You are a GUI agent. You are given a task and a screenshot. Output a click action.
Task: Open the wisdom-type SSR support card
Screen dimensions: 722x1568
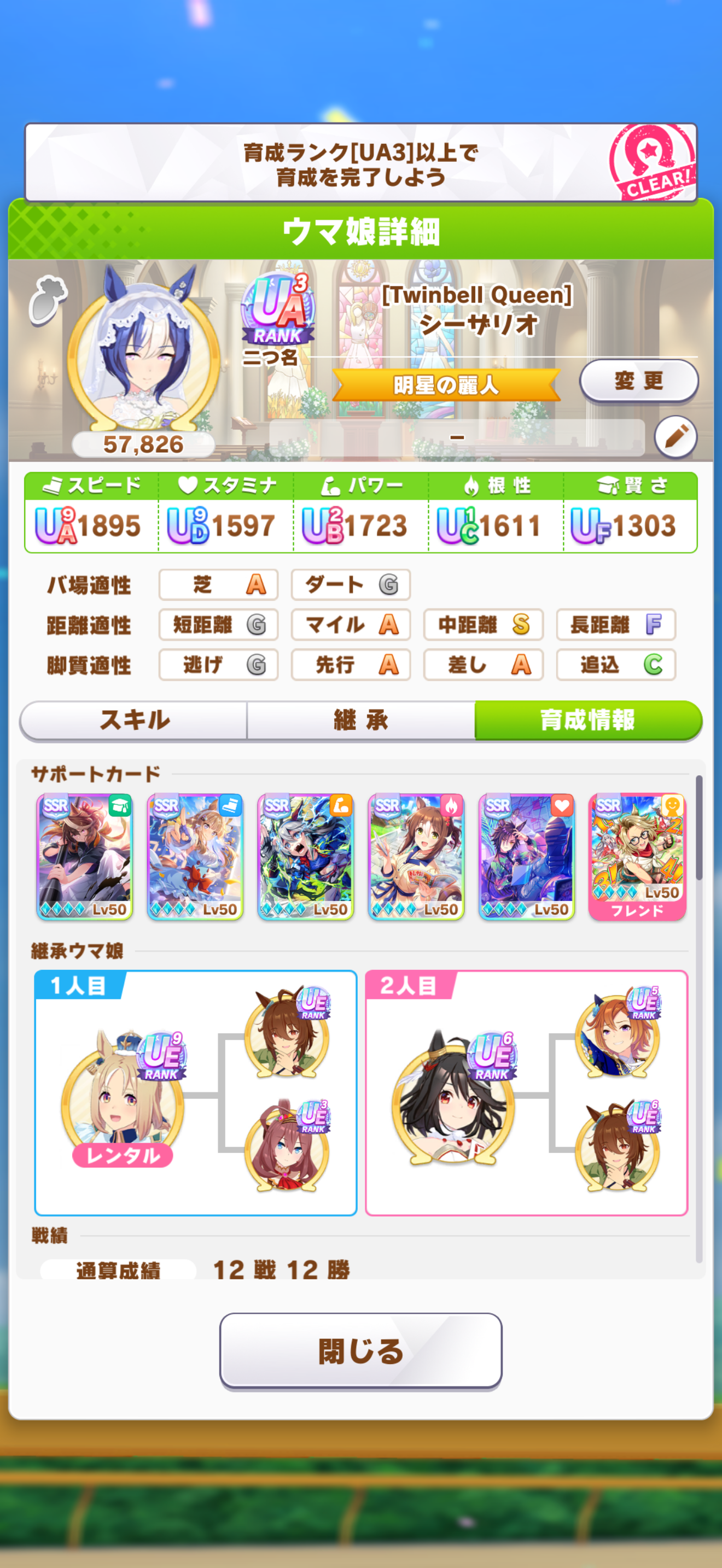coord(85,857)
